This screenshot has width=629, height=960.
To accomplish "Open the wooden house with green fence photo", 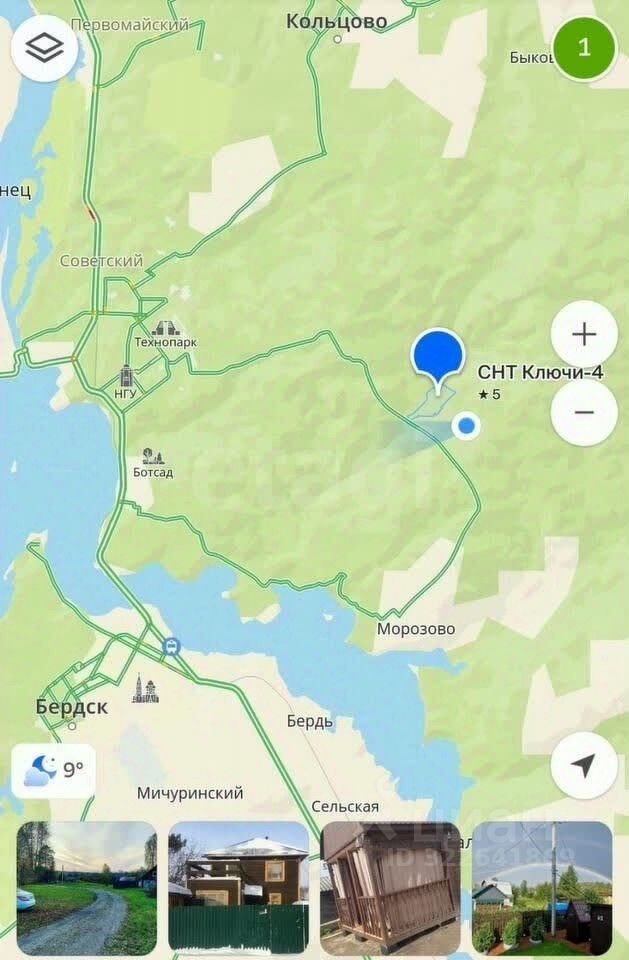I will click(238, 888).
